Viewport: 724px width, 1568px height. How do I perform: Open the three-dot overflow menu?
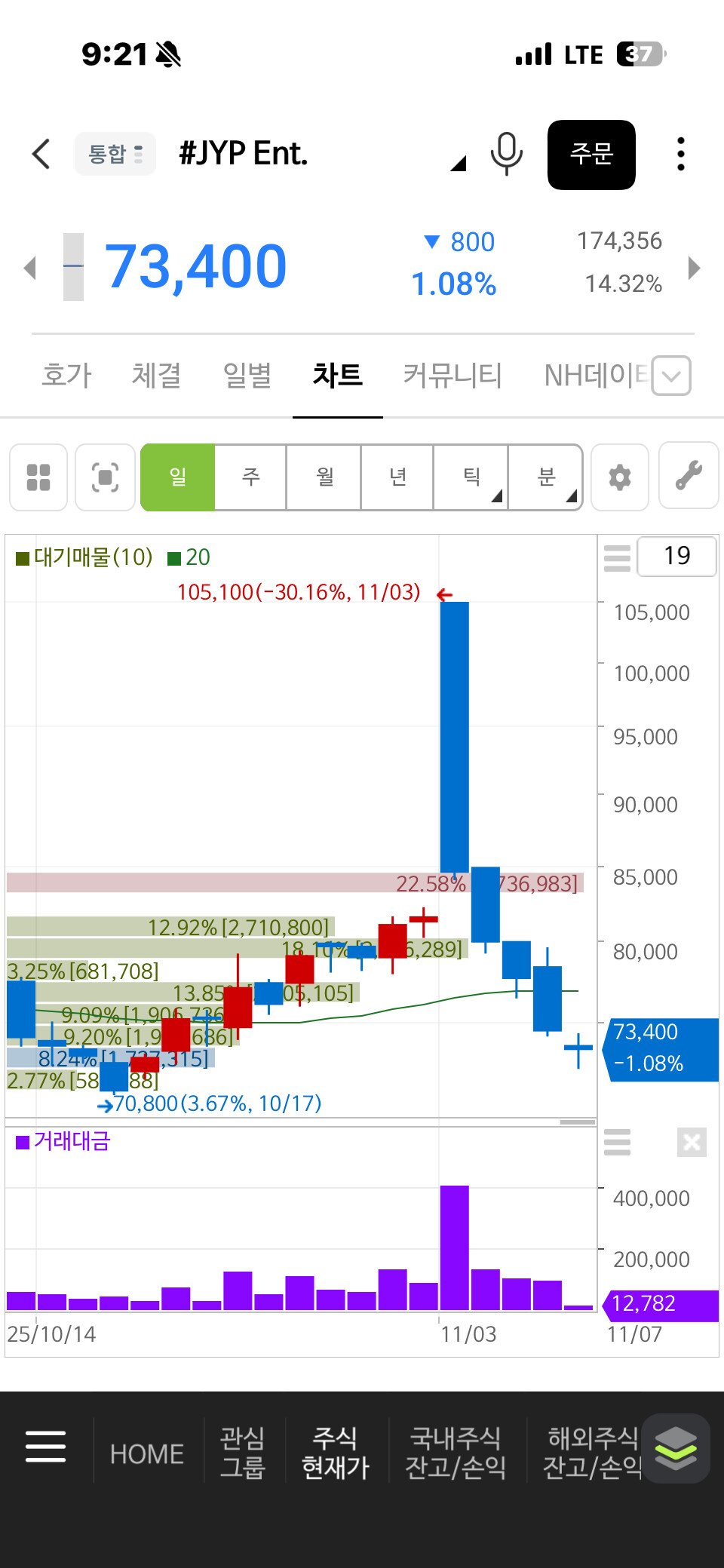[680, 154]
